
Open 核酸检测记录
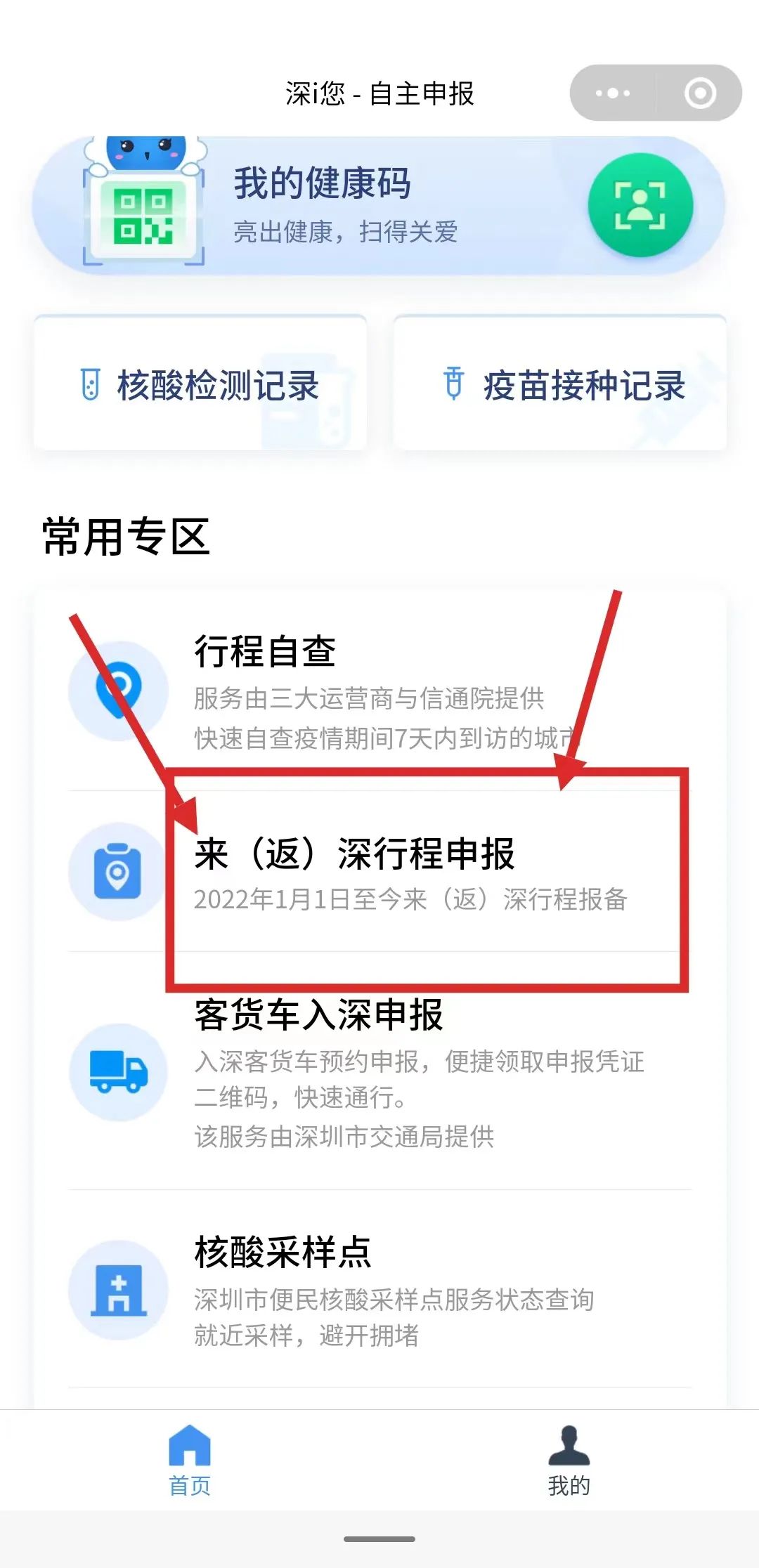point(200,384)
